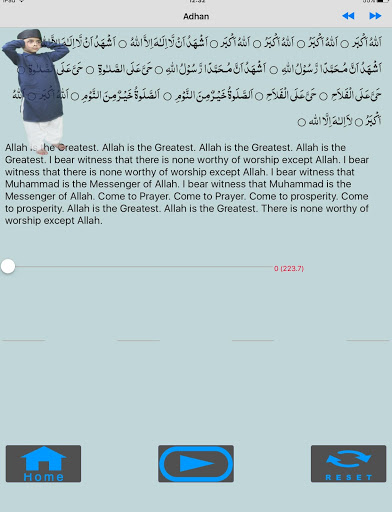Tap the audio progress slider knob
Screen dimensions: 392x512
(8, 267)
